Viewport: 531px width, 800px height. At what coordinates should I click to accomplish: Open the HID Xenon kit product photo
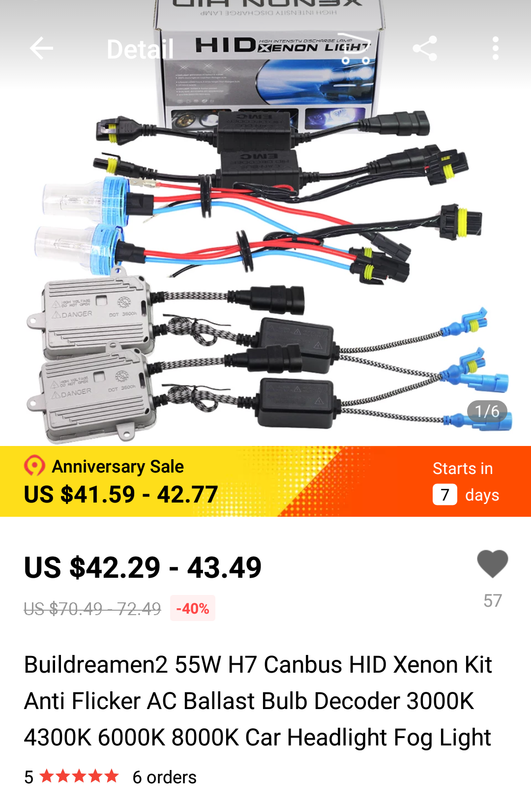[x=265, y=223]
